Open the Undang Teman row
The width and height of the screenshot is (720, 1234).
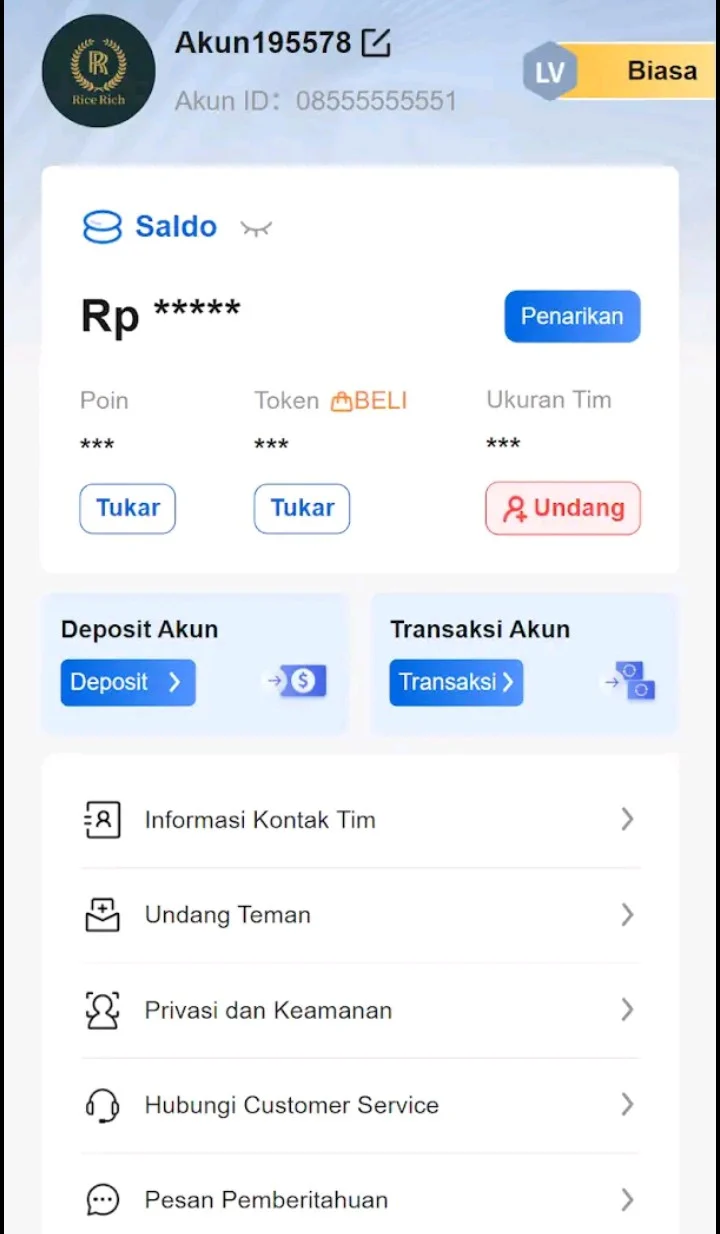[x=360, y=915]
